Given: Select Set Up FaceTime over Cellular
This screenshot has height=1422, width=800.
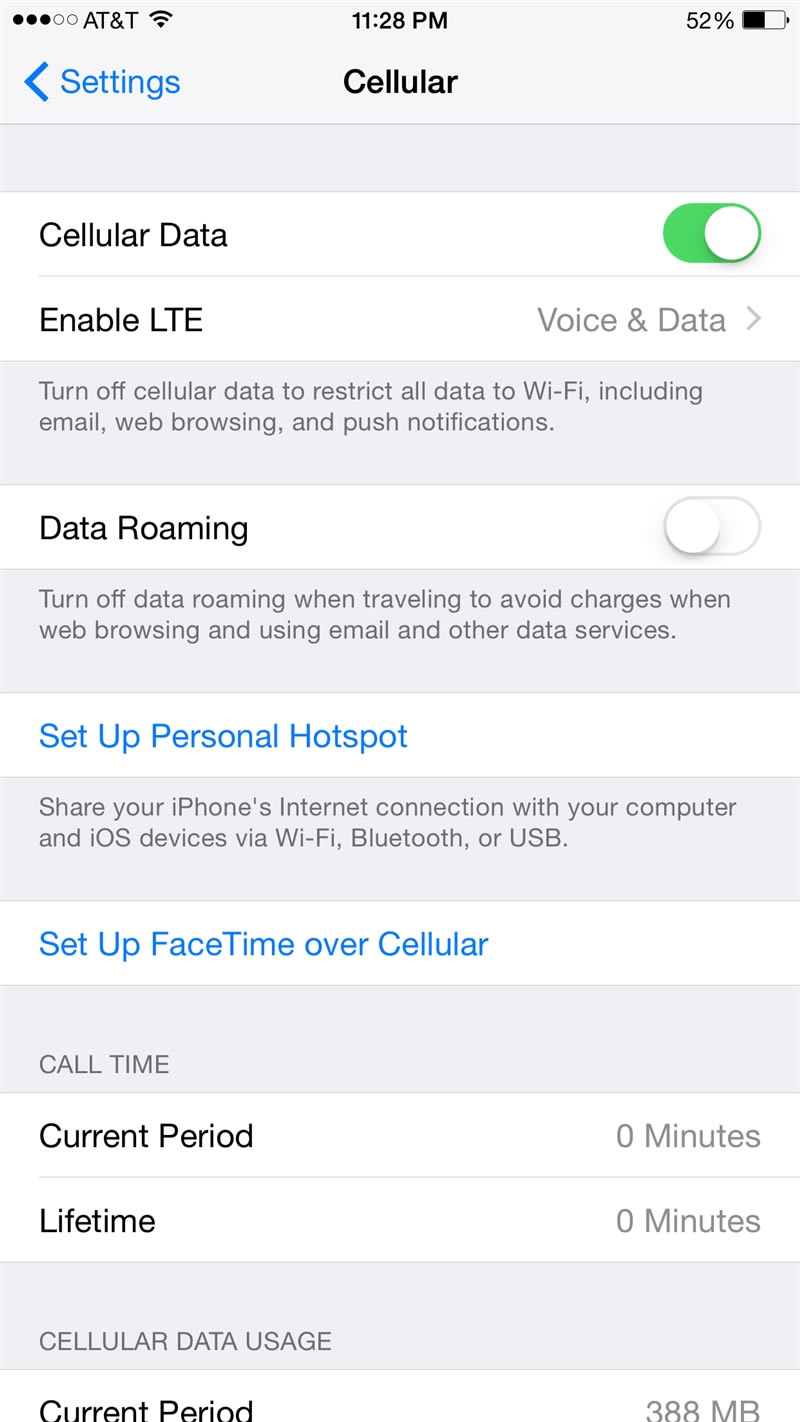Looking at the screenshot, I should tap(263, 944).
